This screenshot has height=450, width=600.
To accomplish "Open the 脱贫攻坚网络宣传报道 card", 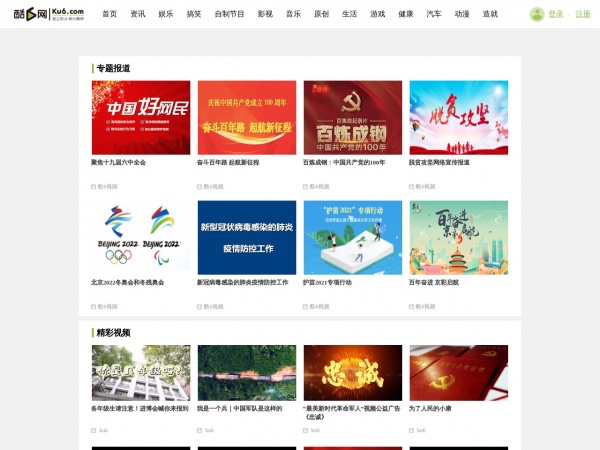I will 459,117.
